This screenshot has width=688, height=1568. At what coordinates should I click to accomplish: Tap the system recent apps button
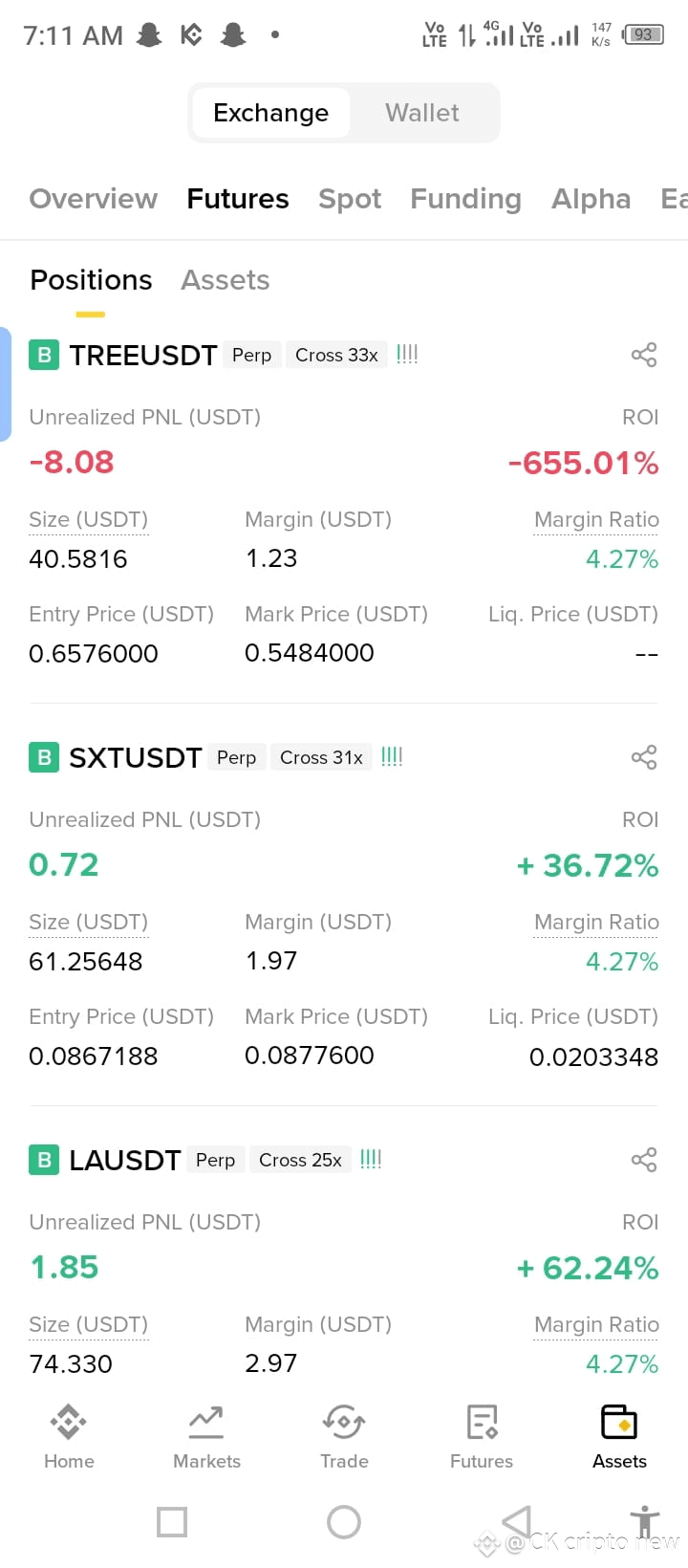[172, 1521]
